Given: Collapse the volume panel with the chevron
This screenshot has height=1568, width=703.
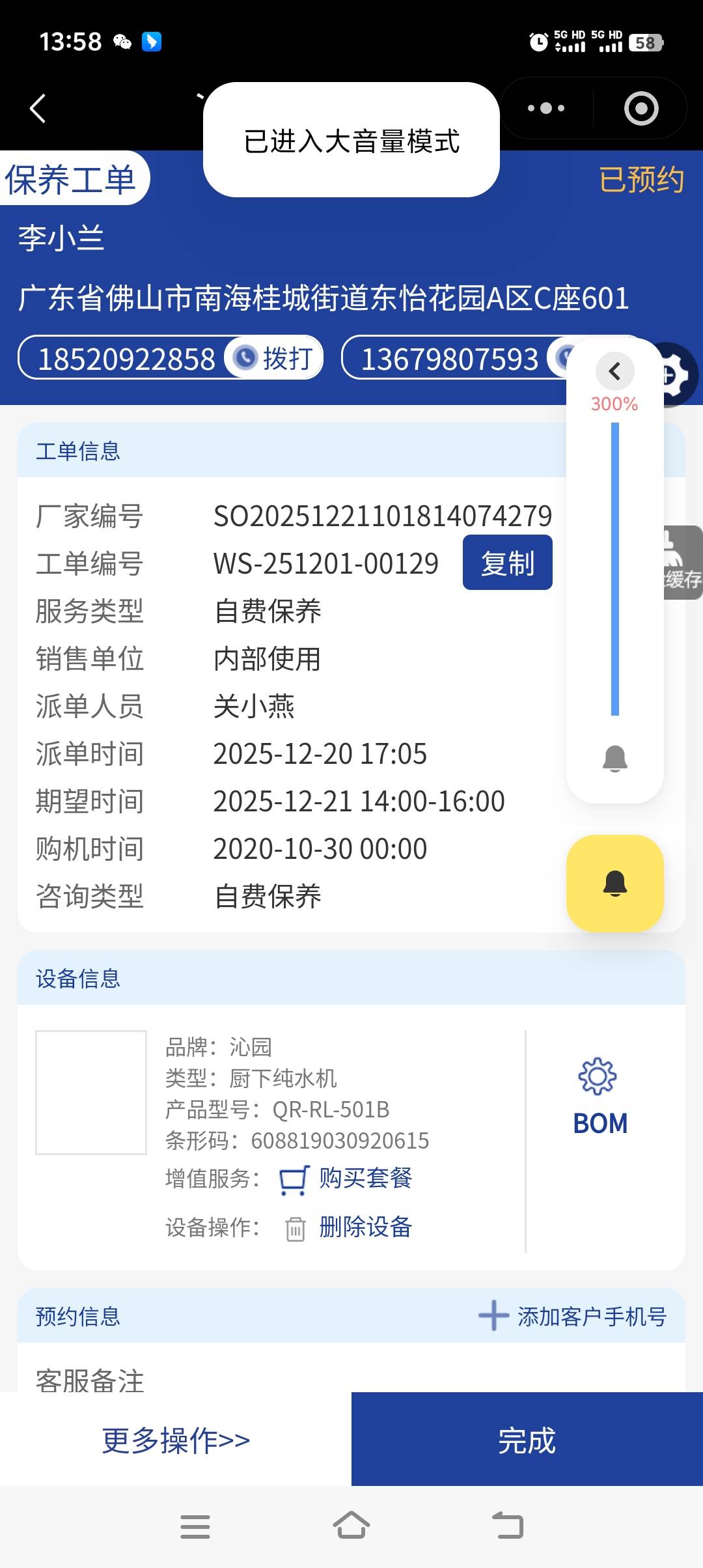Looking at the screenshot, I should tap(614, 372).
